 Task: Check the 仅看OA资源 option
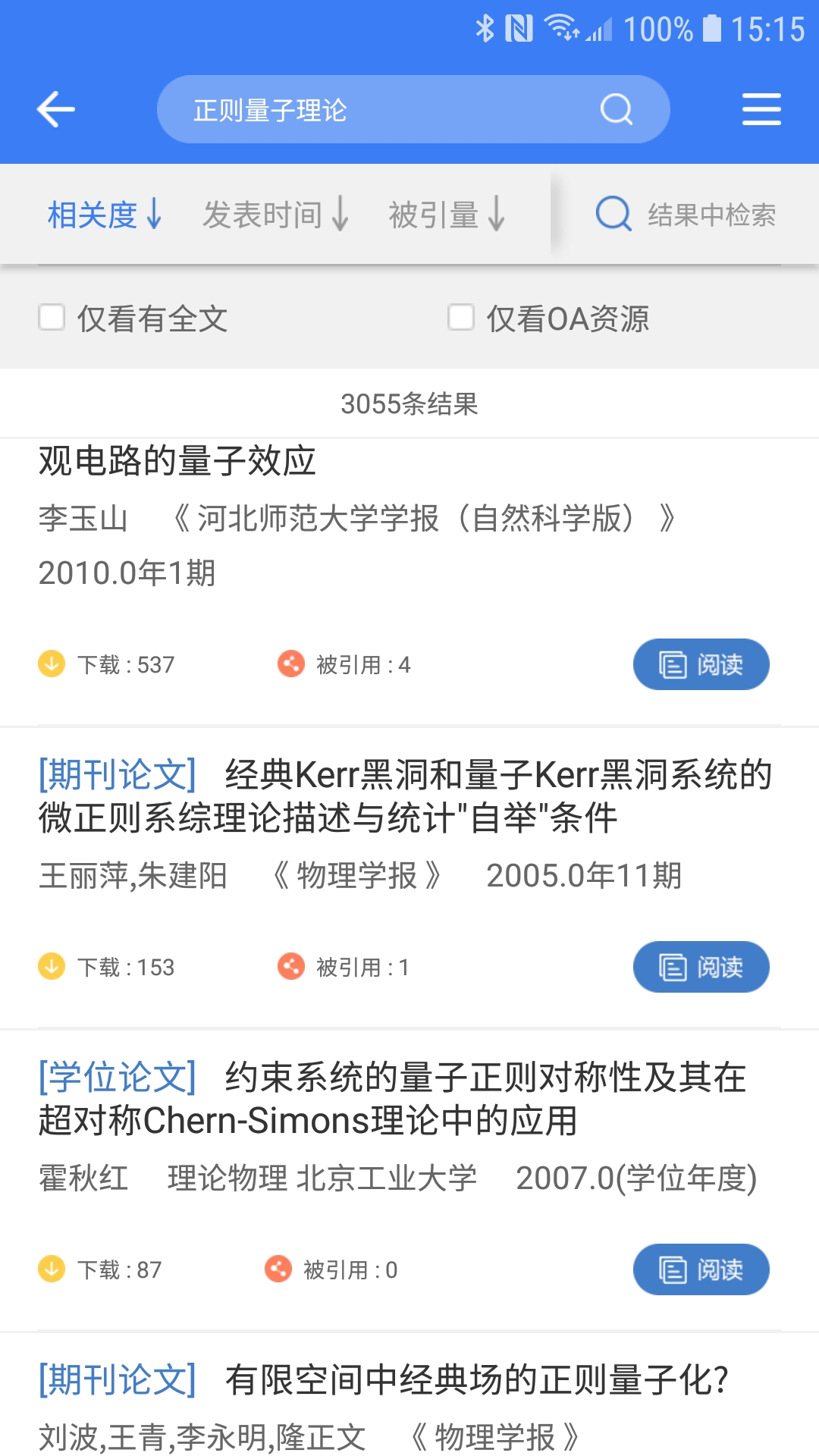coord(462,319)
